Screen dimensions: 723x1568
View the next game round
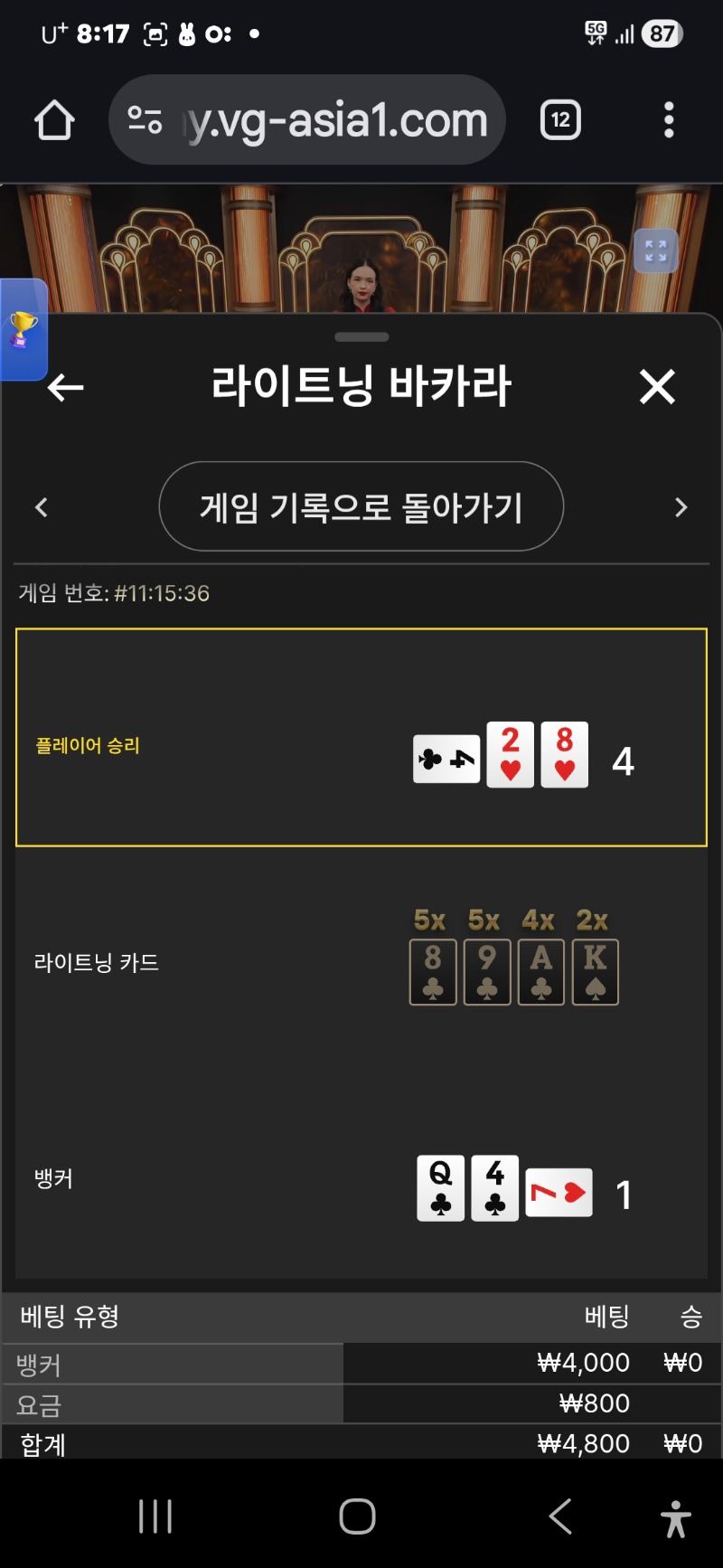pyautogui.click(x=681, y=507)
